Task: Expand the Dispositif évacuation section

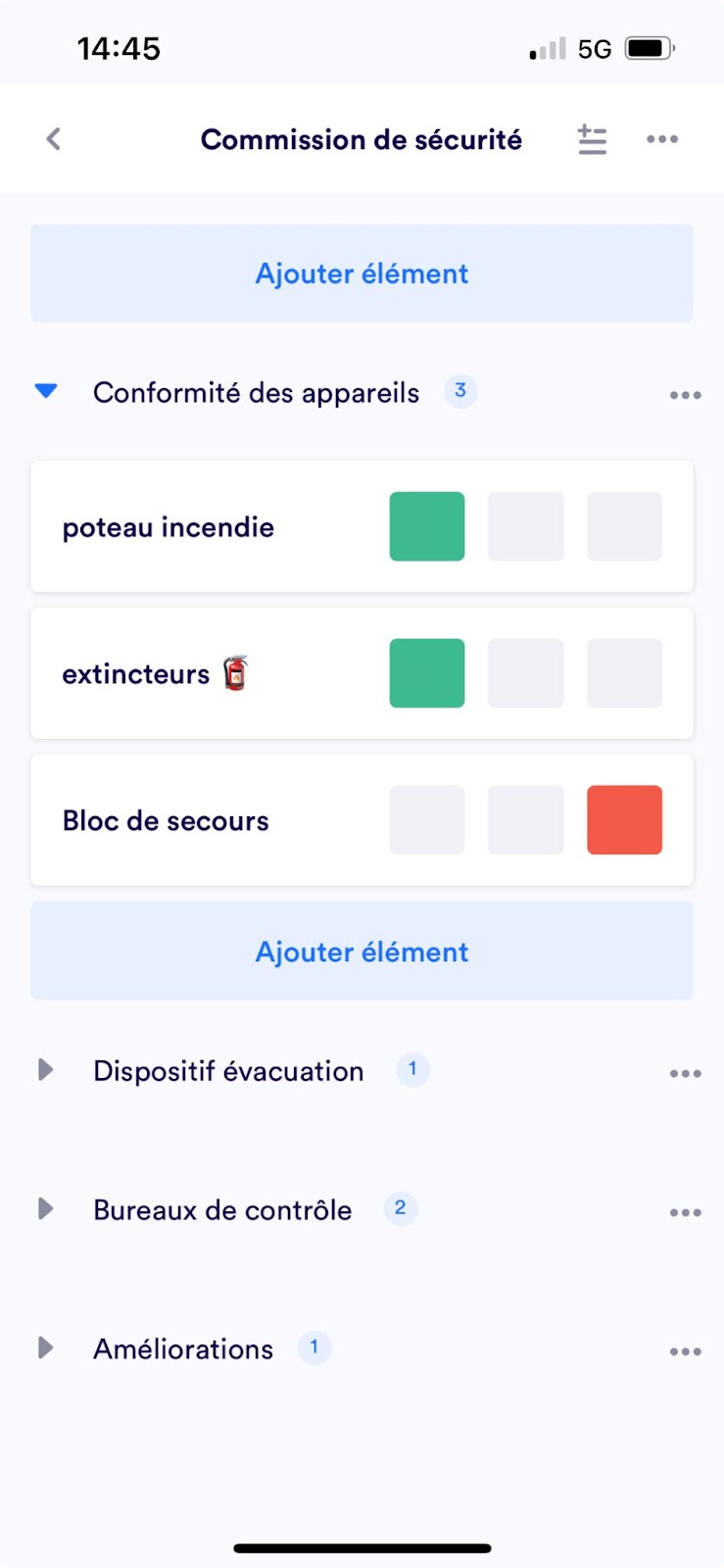Action: coord(45,1069)
